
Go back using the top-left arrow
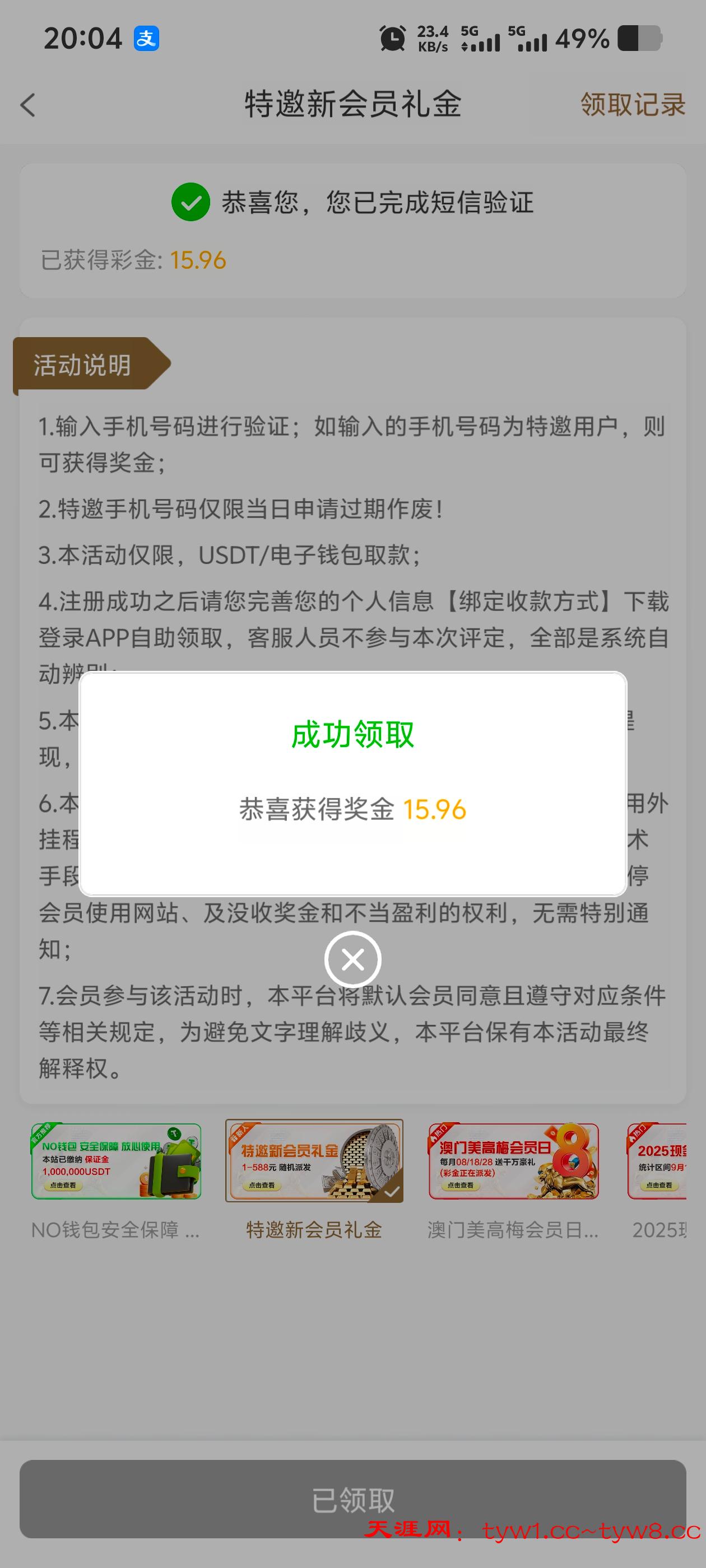pyautogui.click(x=29, y=105)
